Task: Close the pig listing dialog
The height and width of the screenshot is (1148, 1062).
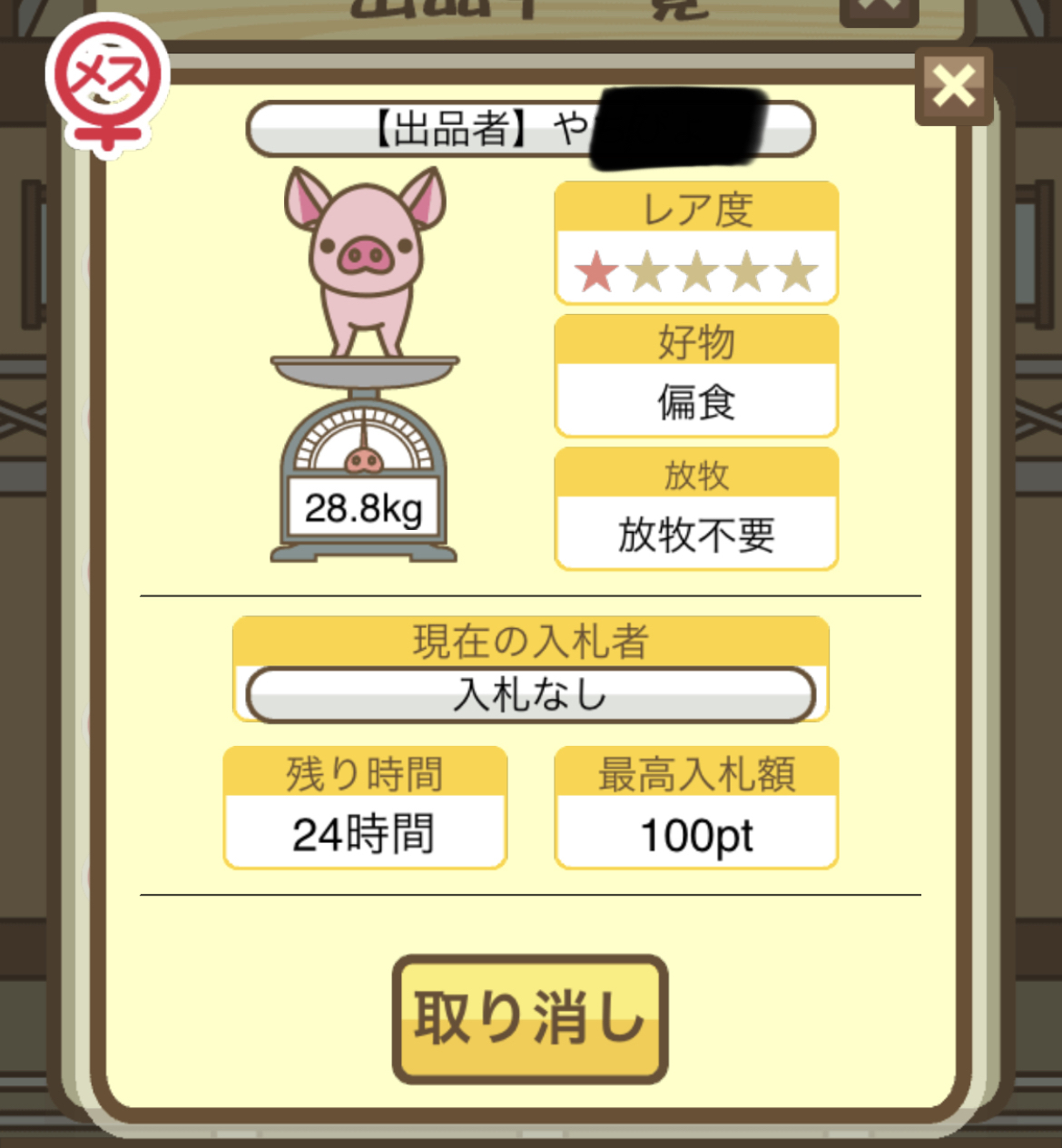Action: click(x=953, y=87)
